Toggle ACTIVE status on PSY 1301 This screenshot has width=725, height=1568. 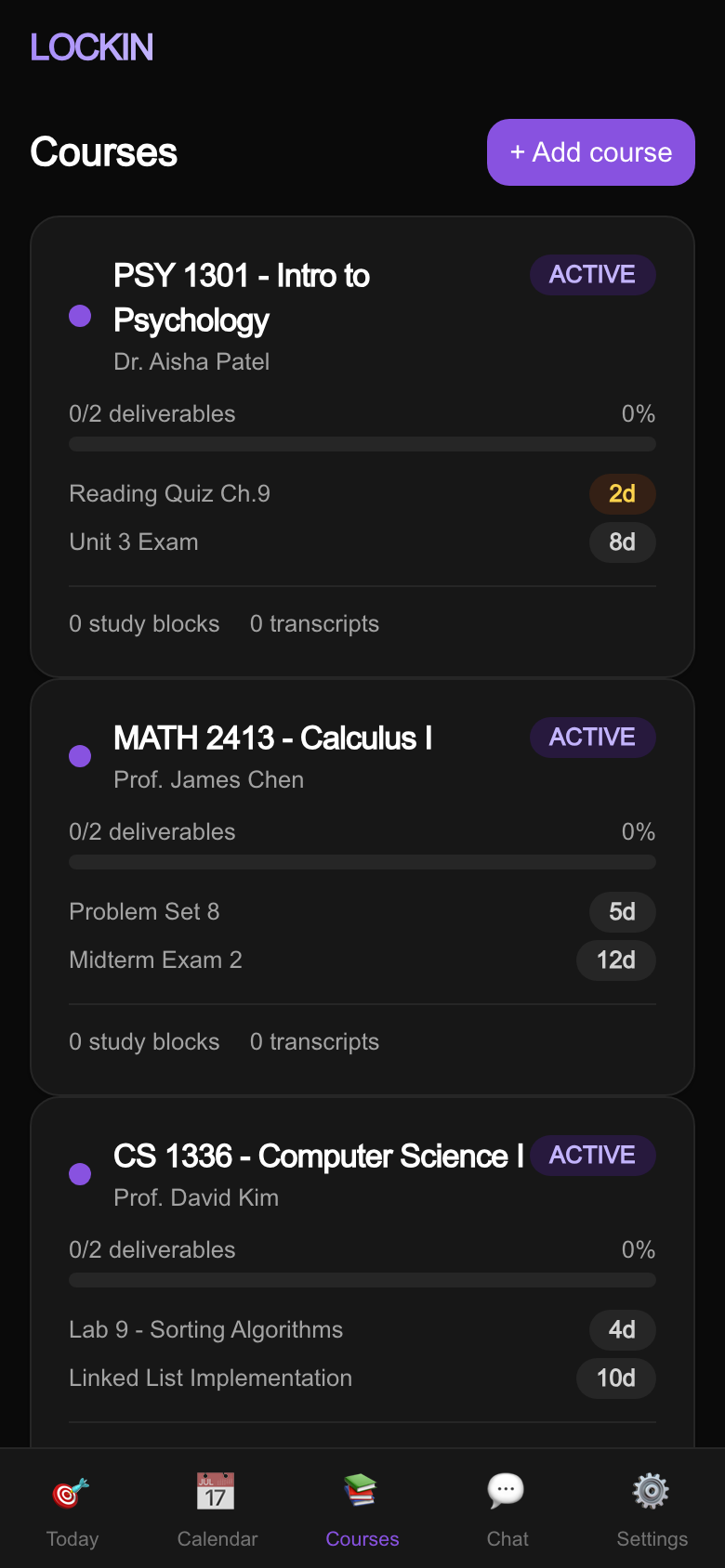point(592,275)
